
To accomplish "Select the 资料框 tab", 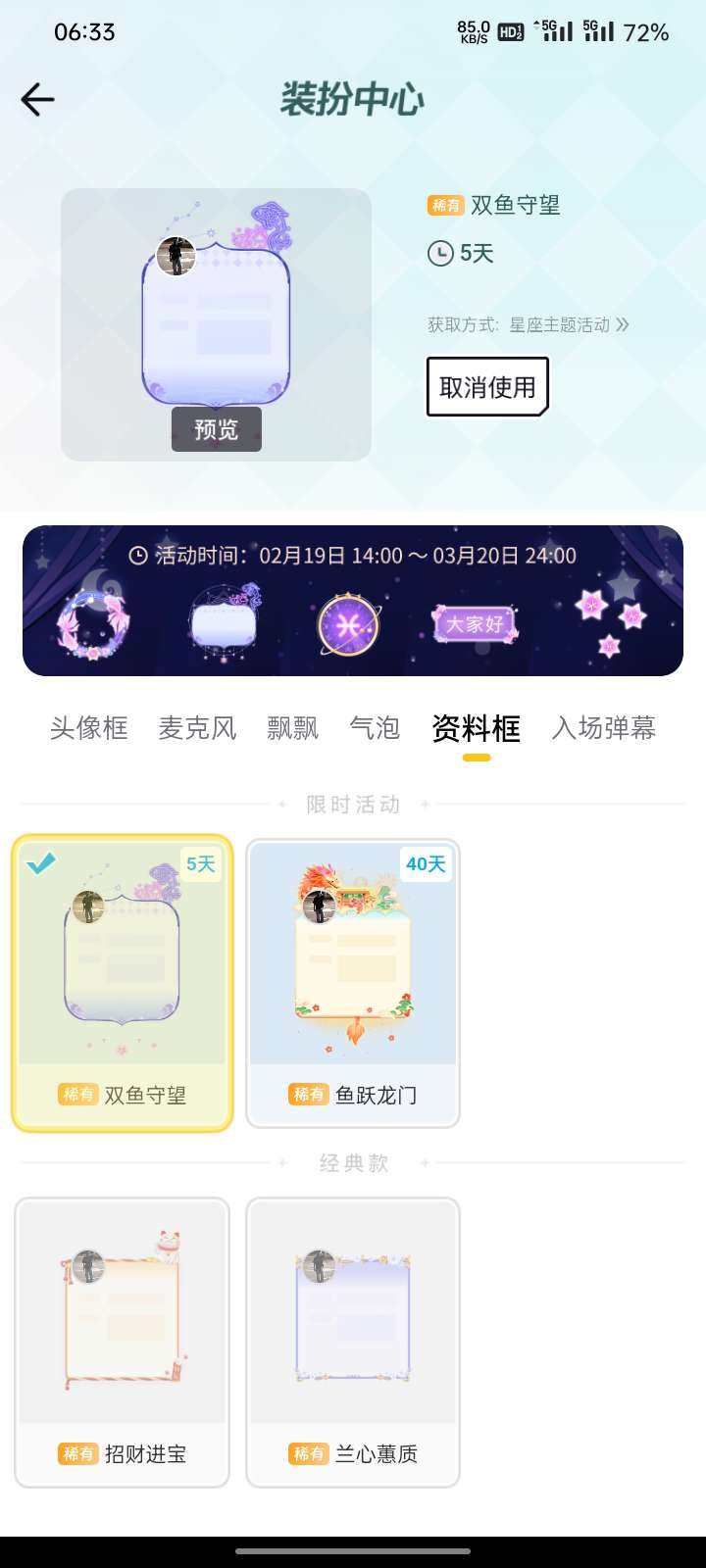I will [x=476, y=728].
